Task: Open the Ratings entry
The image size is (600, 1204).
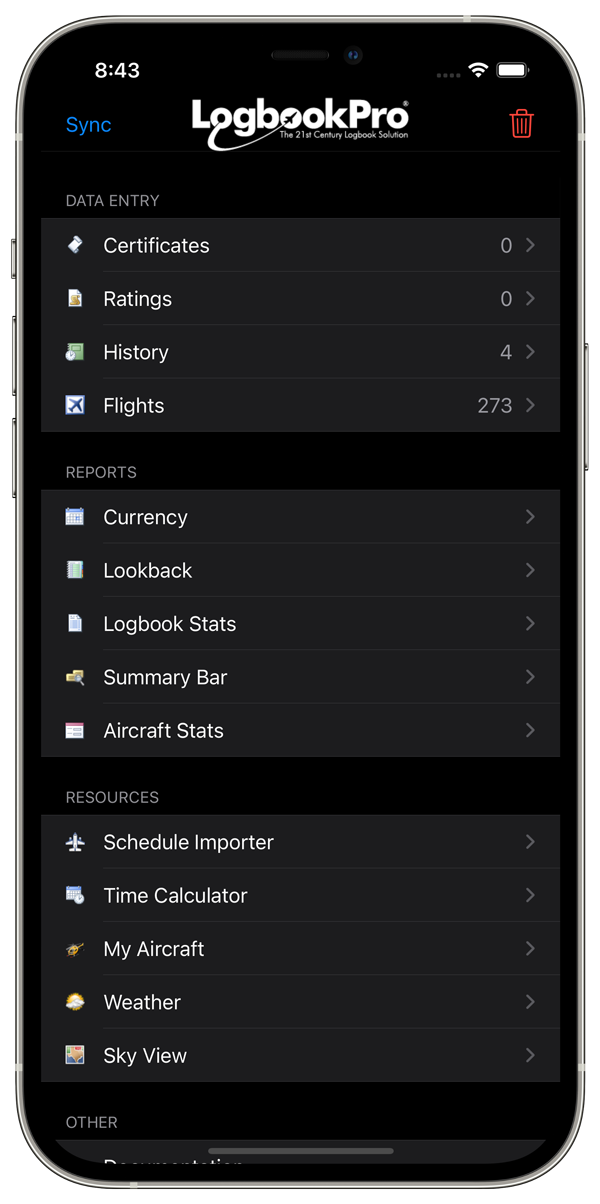Action: coord(300,299)
